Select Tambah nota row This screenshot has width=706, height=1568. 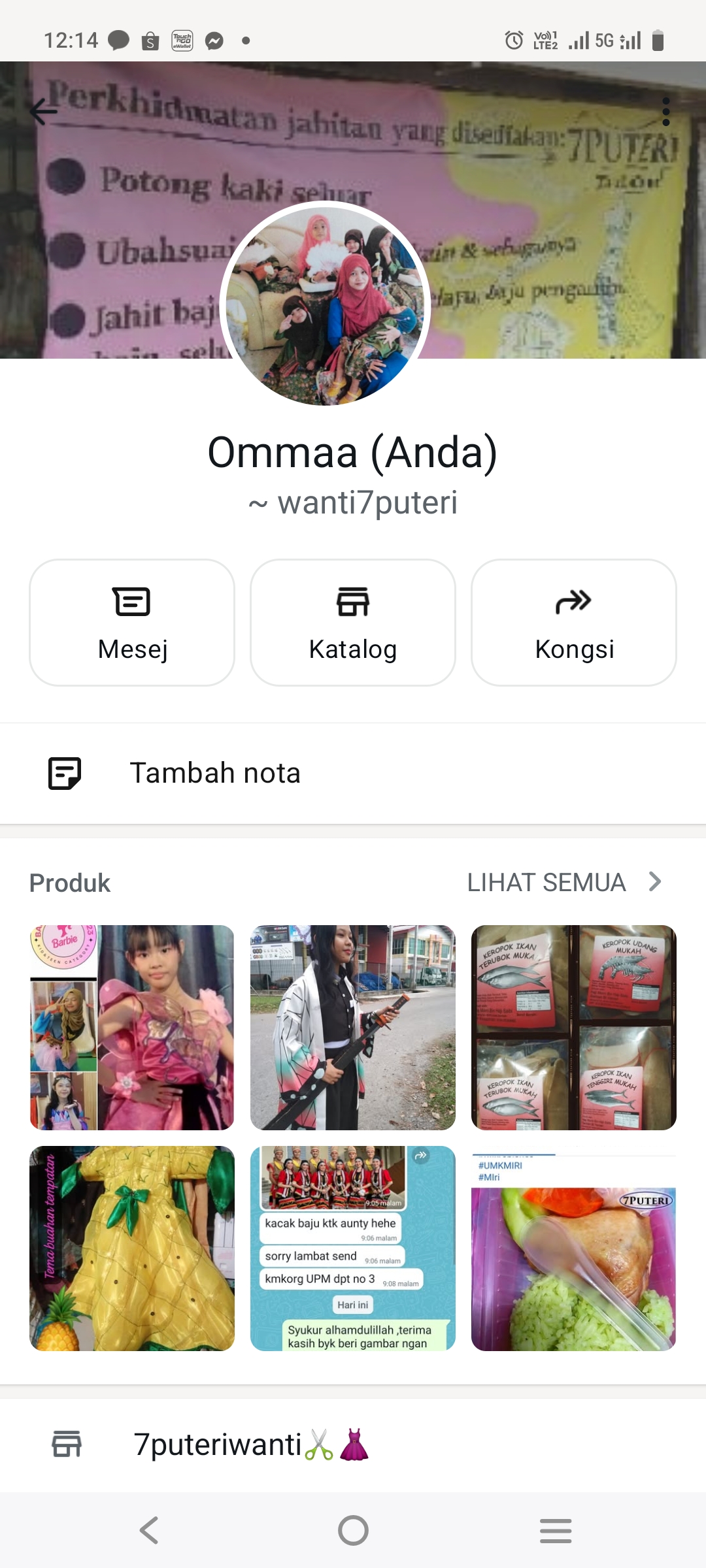click(353, 773)
